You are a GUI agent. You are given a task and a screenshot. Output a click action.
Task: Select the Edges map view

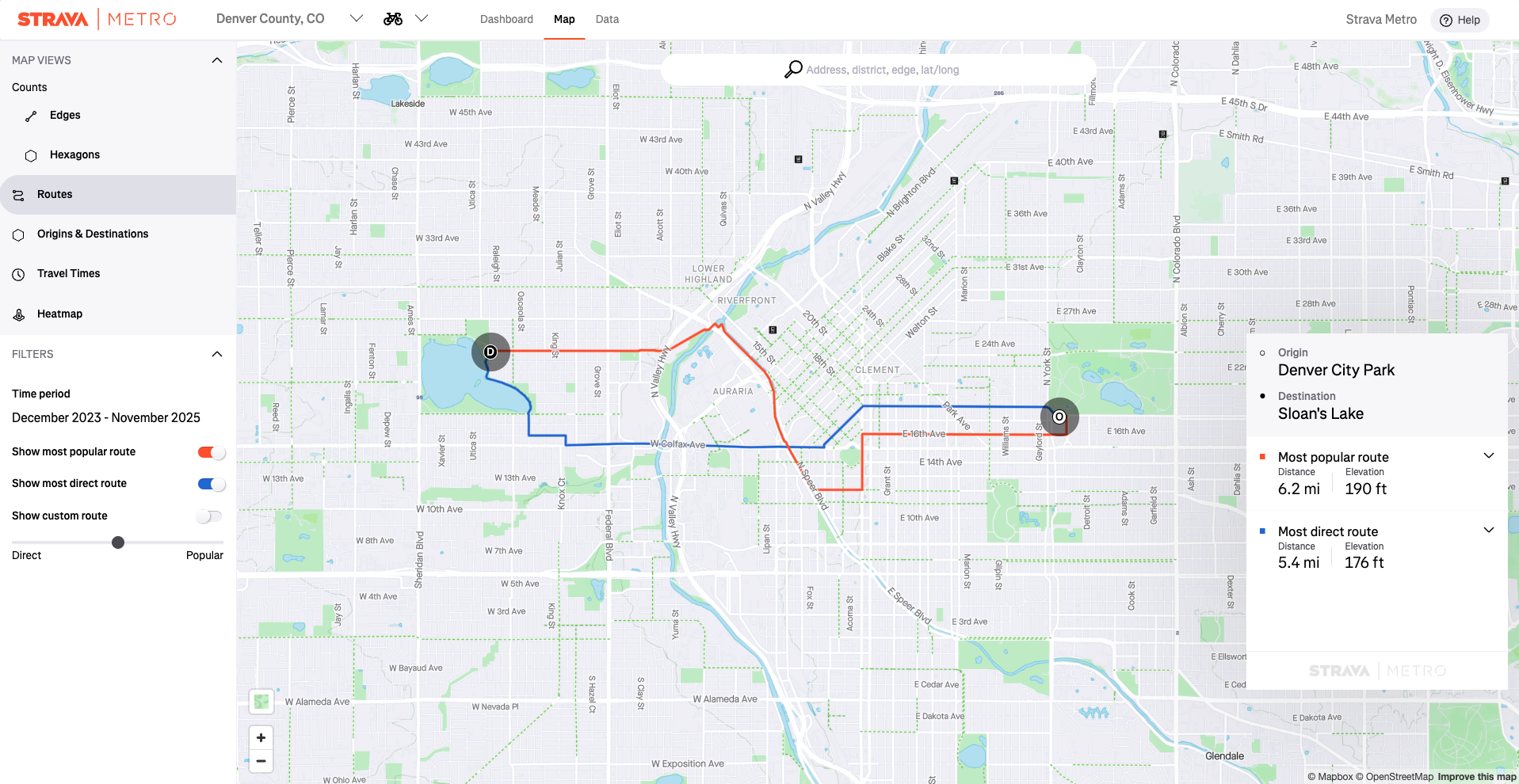pyautogui.click(x=65, y=116)
